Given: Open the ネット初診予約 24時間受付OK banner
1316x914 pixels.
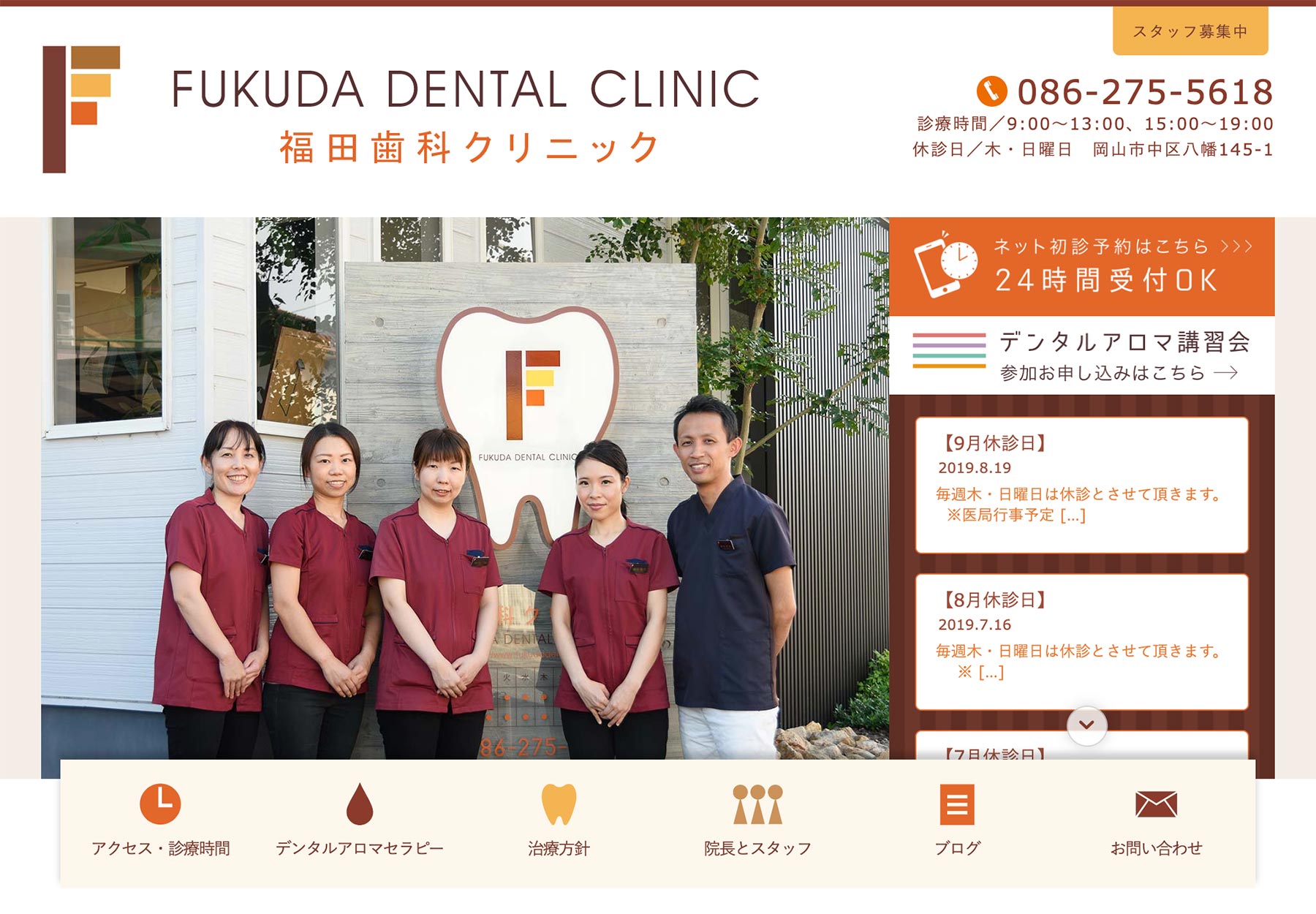Looking at the screenshot, I should pyautogui.click(x=1082, y=267).
